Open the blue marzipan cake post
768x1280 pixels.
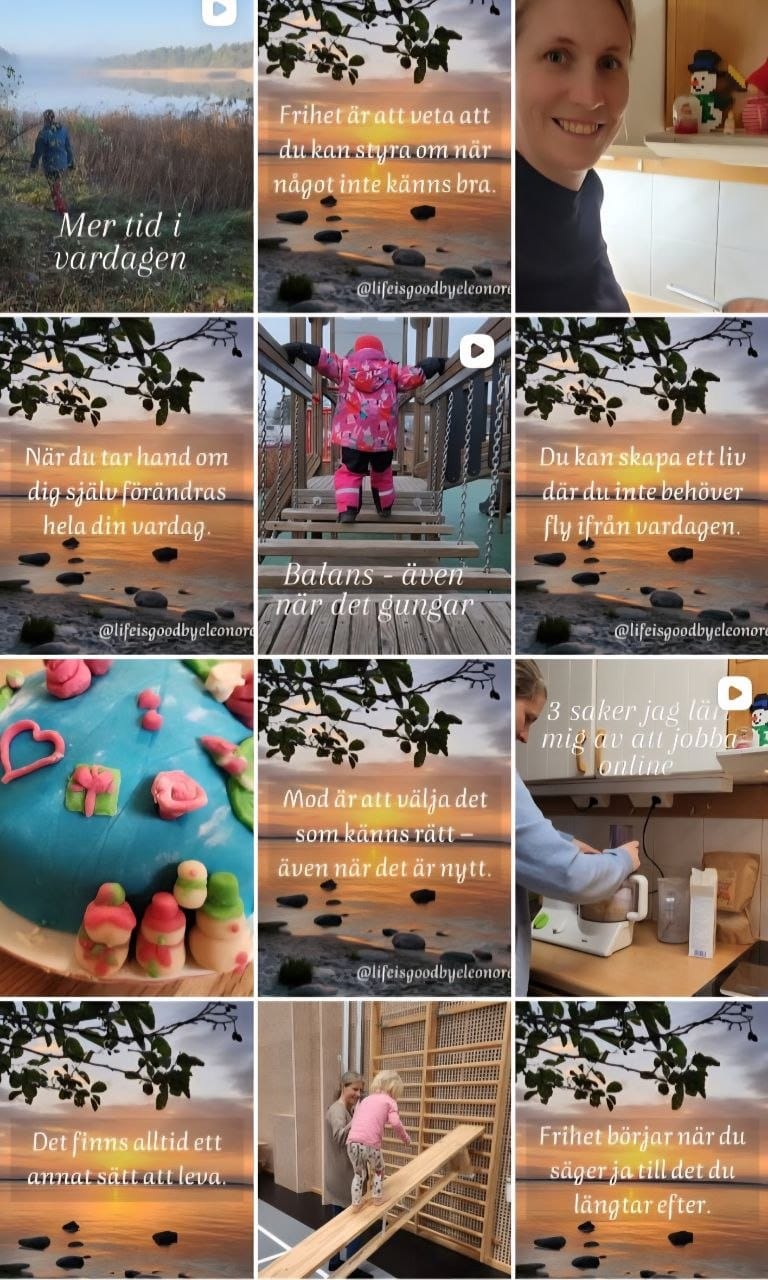126,827
